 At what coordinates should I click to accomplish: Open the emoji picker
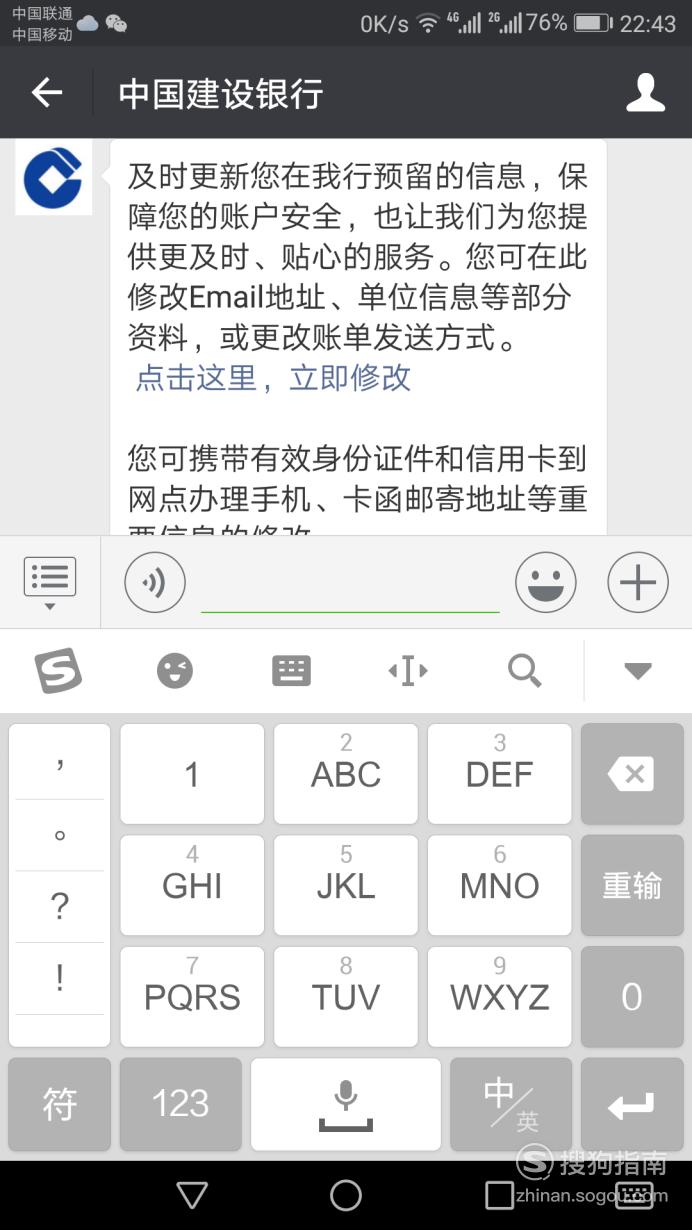coord(546,582)
